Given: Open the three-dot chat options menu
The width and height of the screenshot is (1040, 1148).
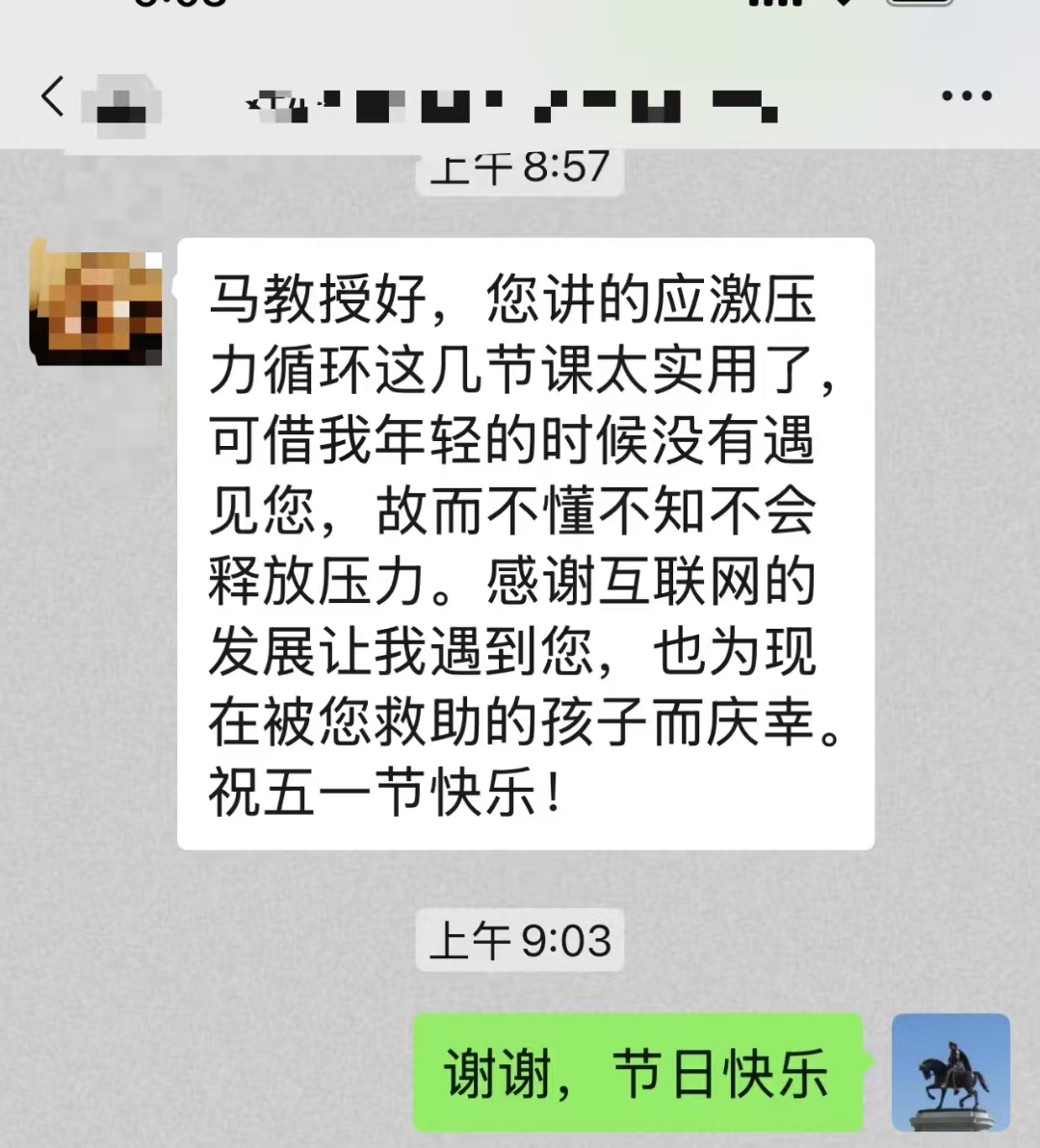Looking at the screenshot, I should coord(966,96).
